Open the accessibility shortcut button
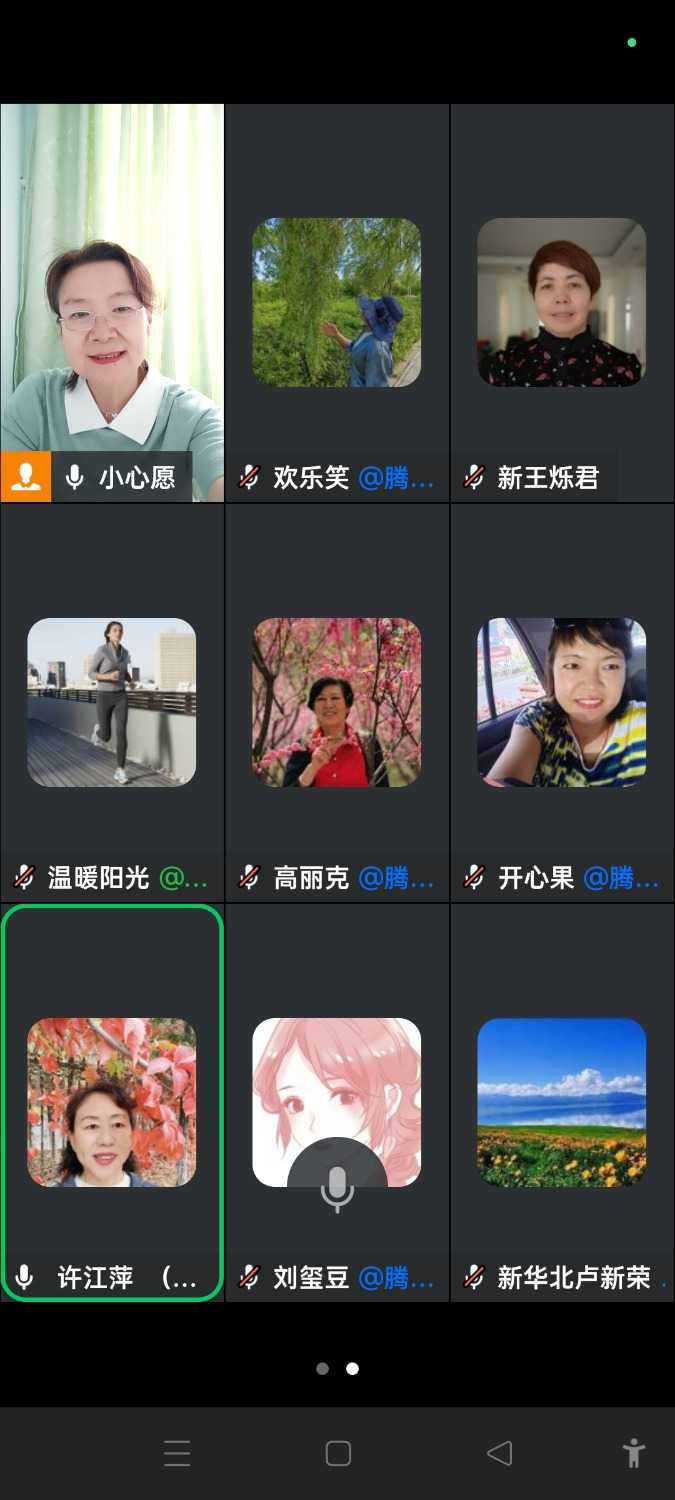Screen dimensions: 675x1500 click(634, 1453)
